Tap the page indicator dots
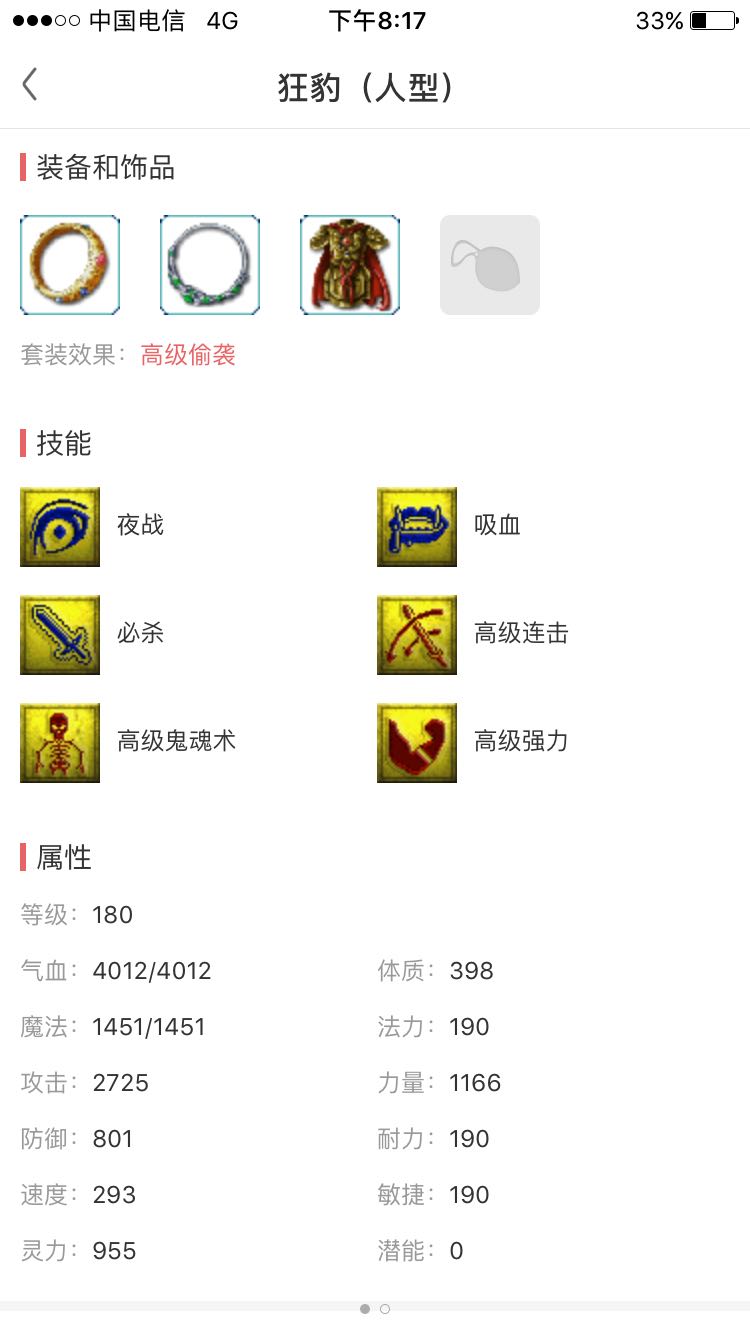Viewport: 750px width, 1334px height. [375, 1309]
